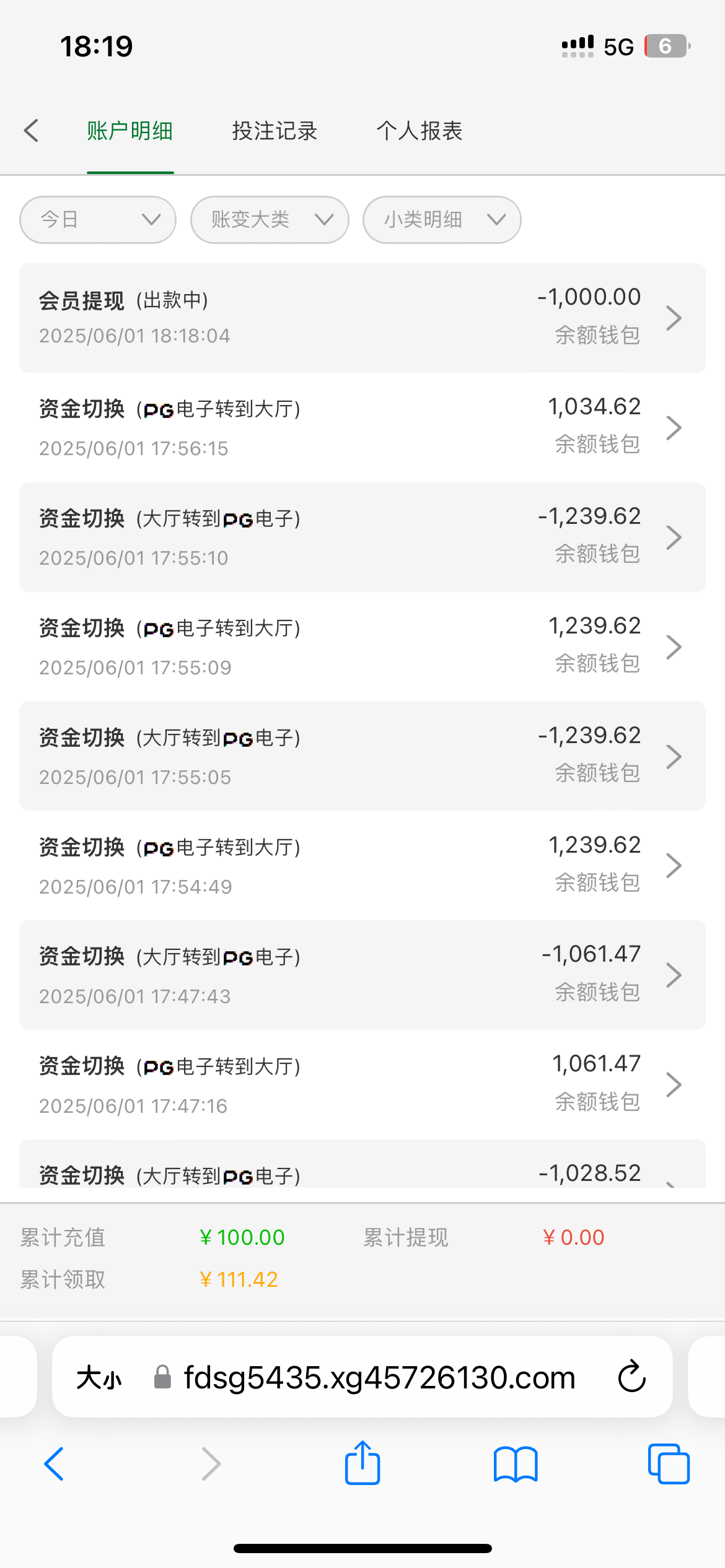Switch to the 投注记录 tab
The height and width of the screenshot is (1568, 725).
pyautogui.click(x=275, y=131)
